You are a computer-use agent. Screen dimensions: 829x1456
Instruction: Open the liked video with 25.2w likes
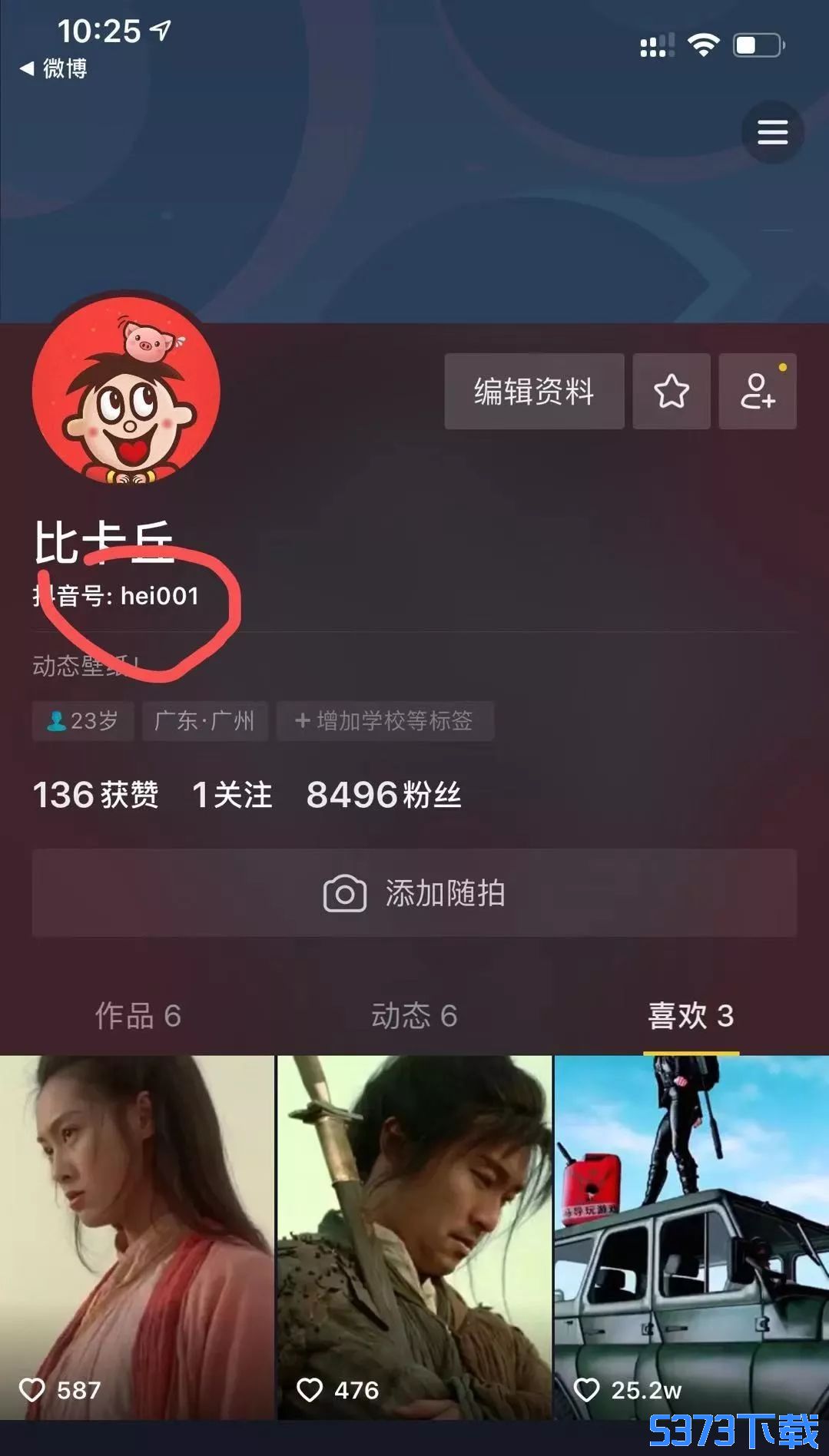[691, 1236]
